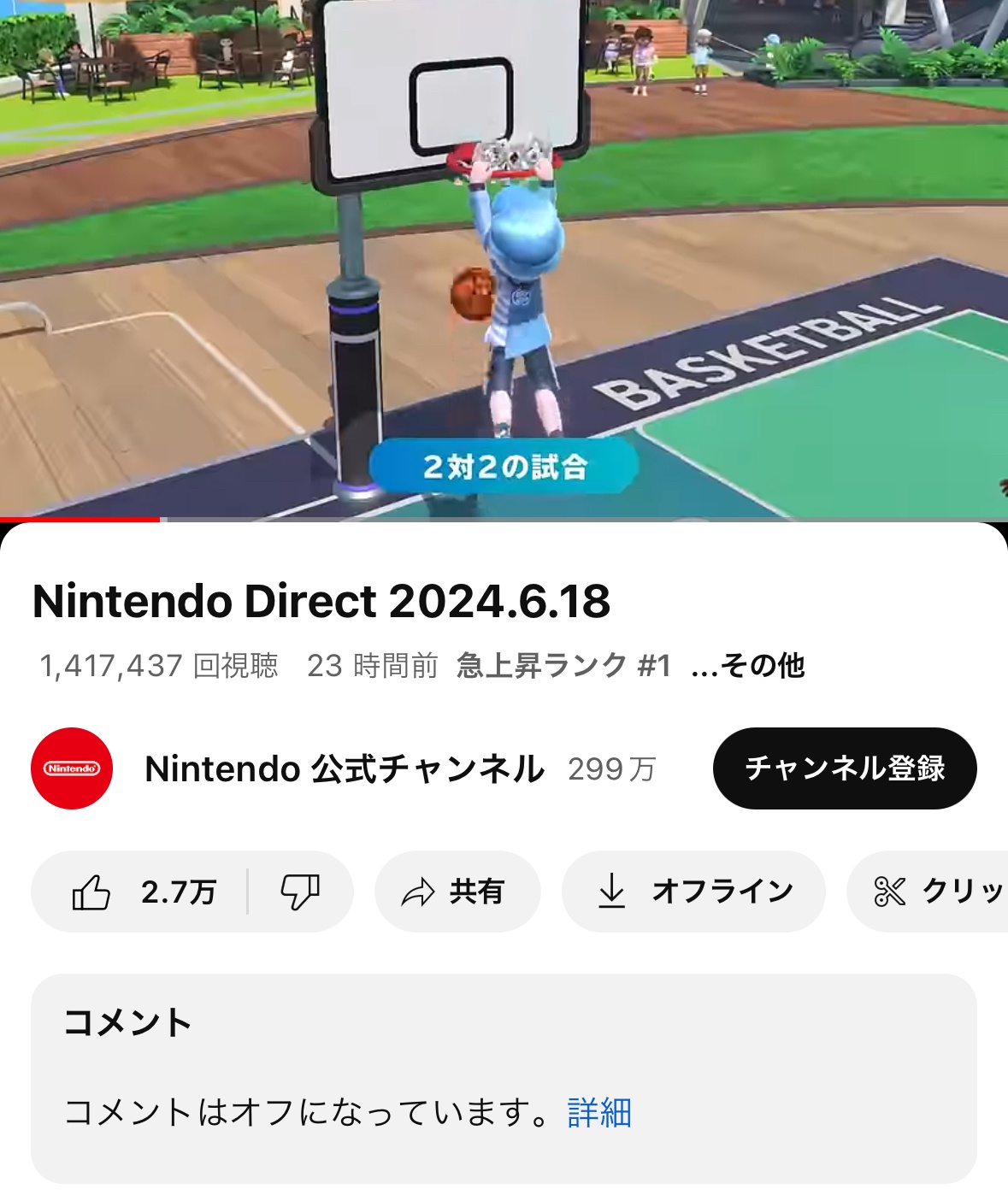Subscribe with チャンネル登録 button

[x=844, y=768]
